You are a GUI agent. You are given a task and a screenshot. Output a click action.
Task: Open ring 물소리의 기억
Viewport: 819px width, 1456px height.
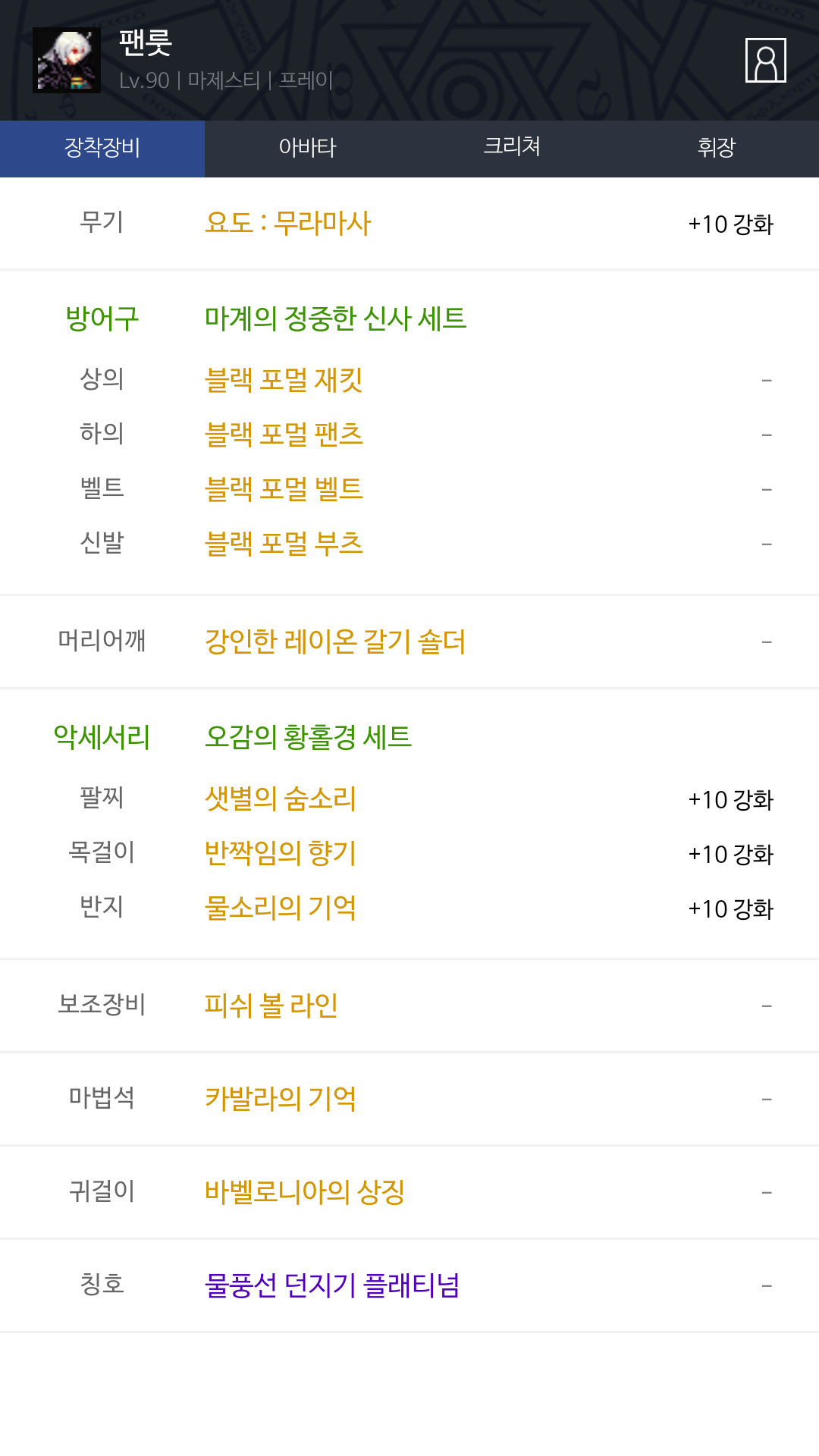[281, 908]
